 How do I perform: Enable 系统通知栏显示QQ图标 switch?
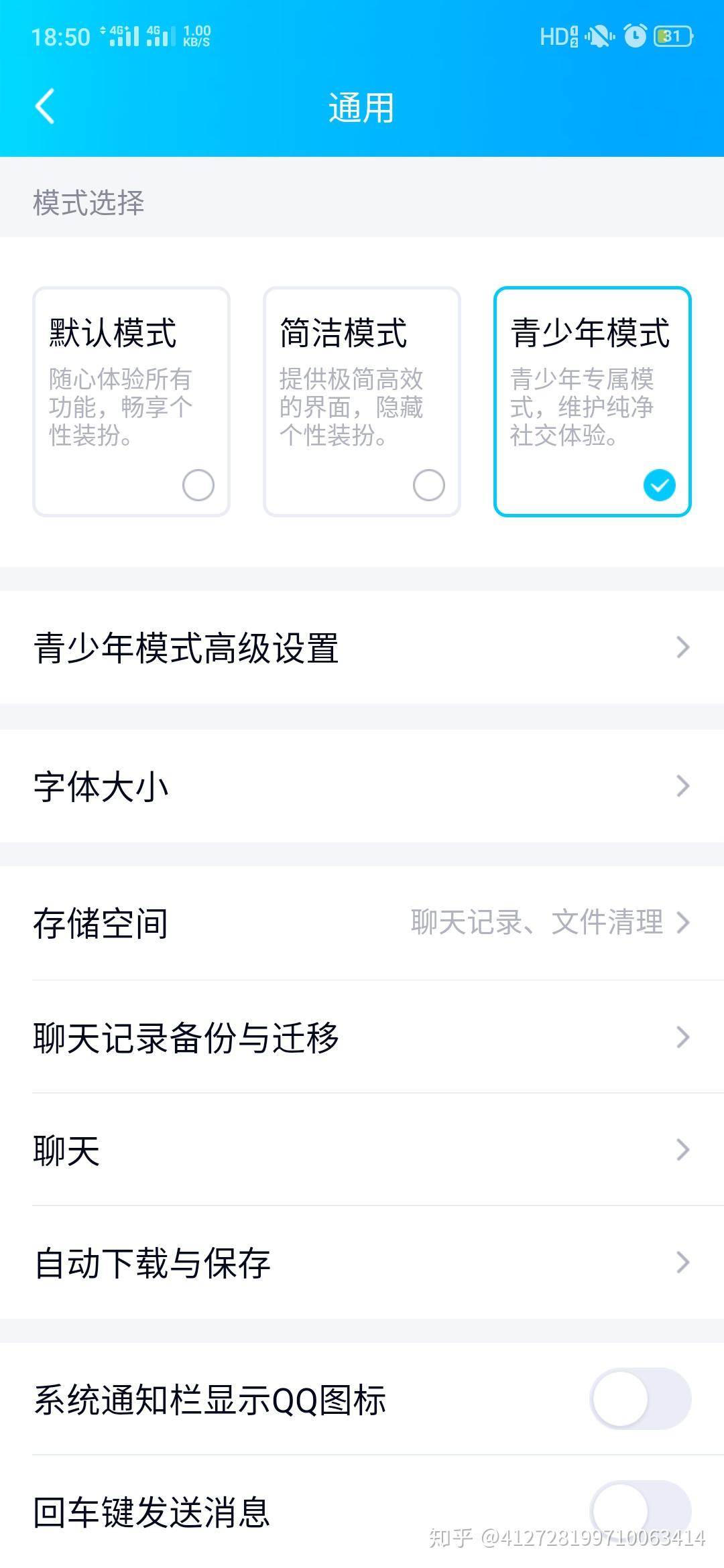tap(640, 1399)
